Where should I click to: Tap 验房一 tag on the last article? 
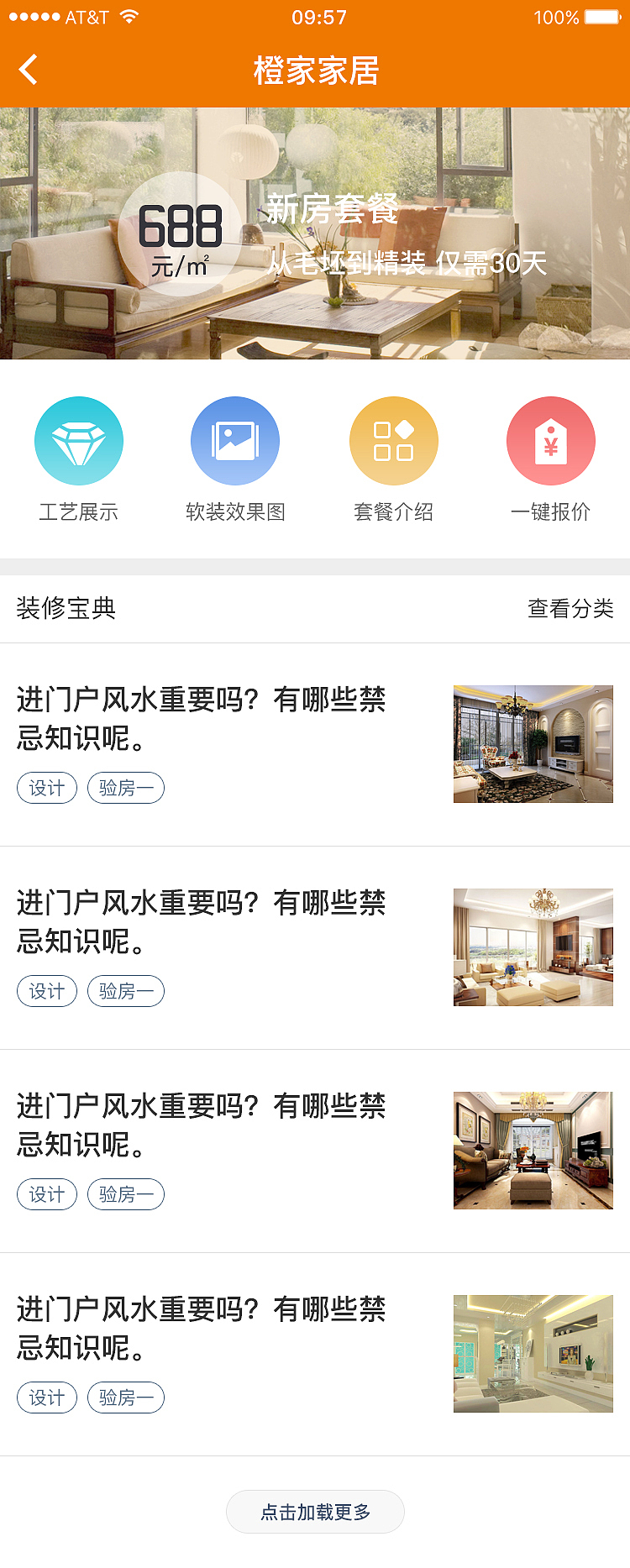[x=126, y=1397]
